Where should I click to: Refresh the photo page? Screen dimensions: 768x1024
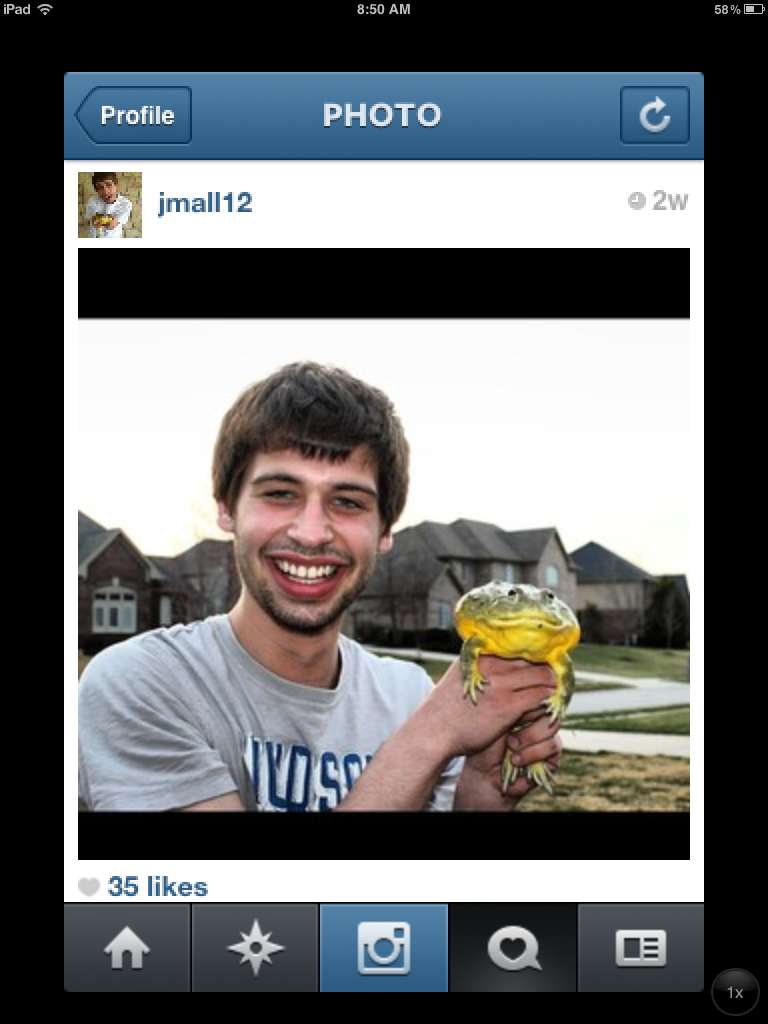click(654, 116)
